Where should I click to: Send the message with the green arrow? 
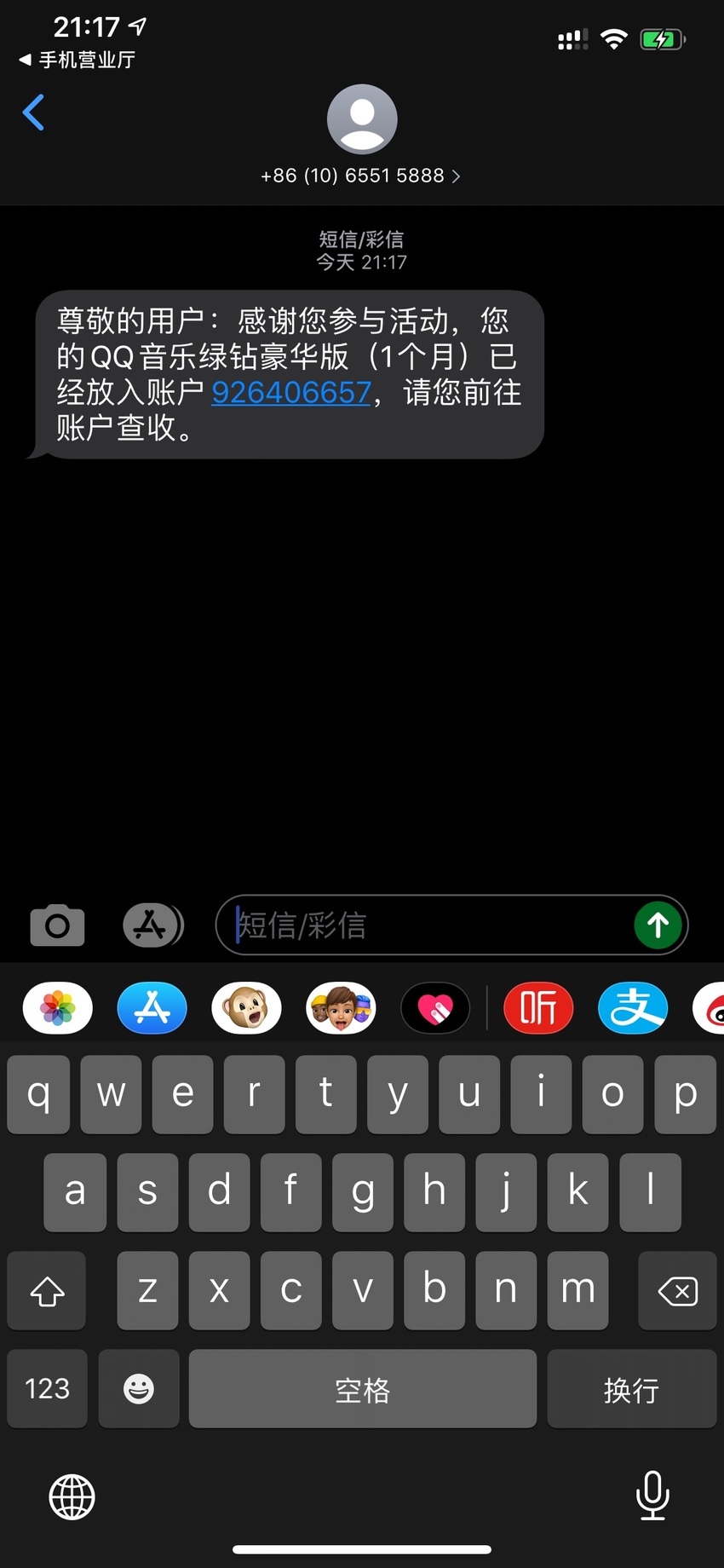tap(658, 925)
